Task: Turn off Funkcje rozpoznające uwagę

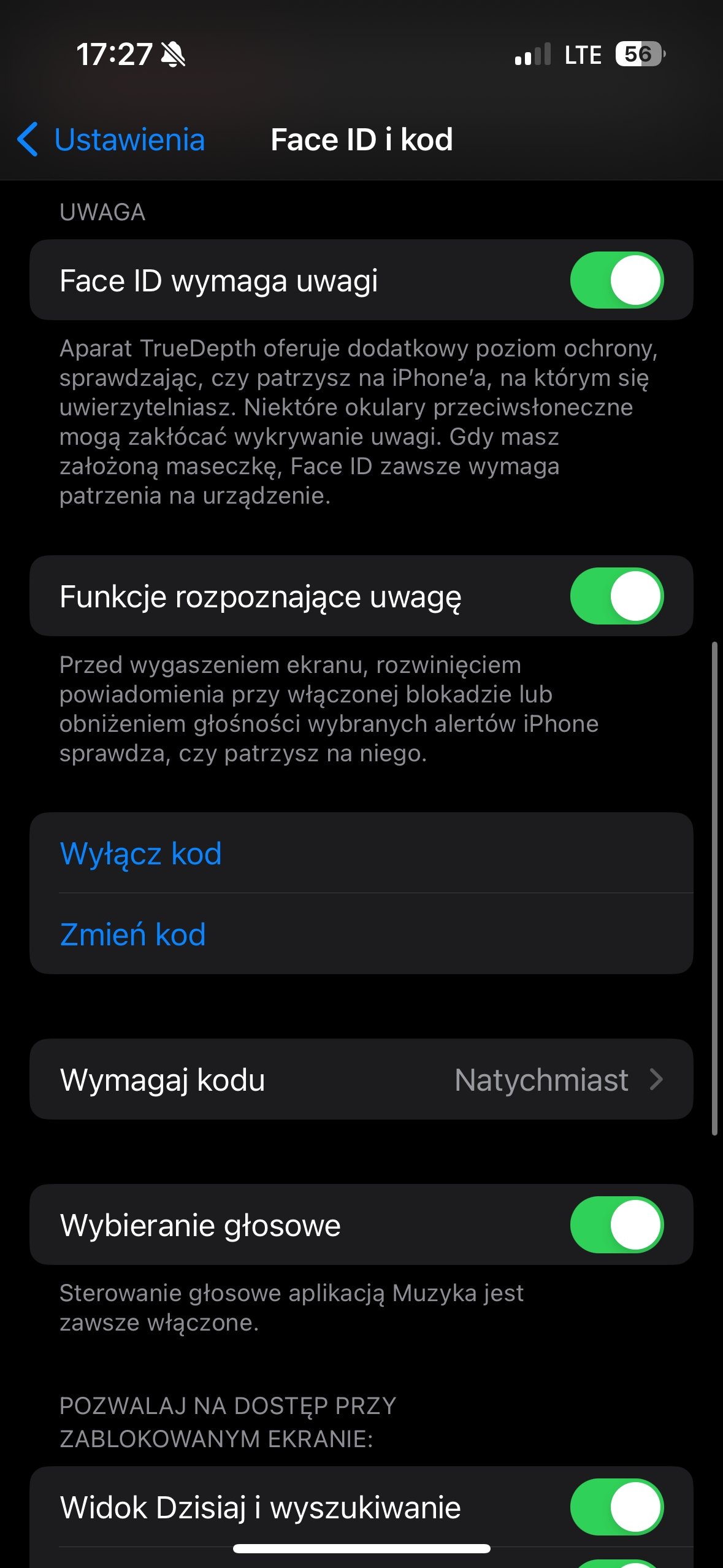Action: pyautogui.click(x=616, y=596)
